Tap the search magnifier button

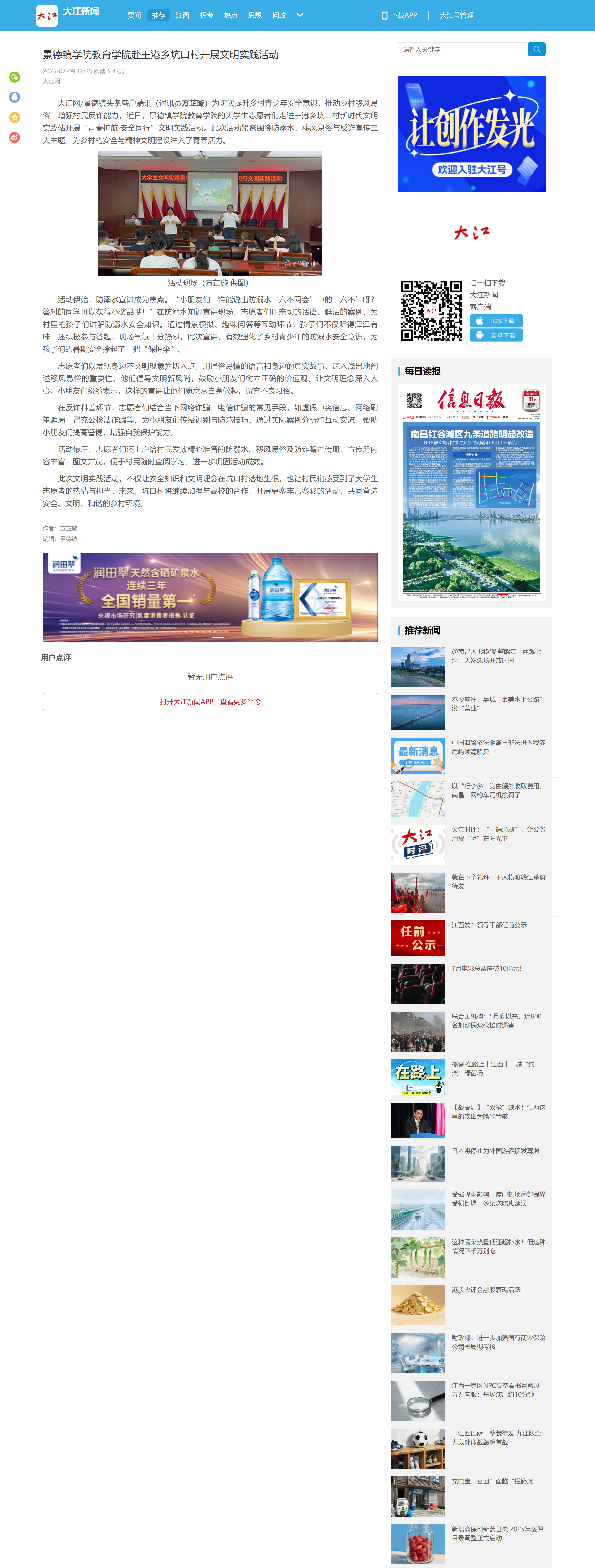(x=536, y=49)
